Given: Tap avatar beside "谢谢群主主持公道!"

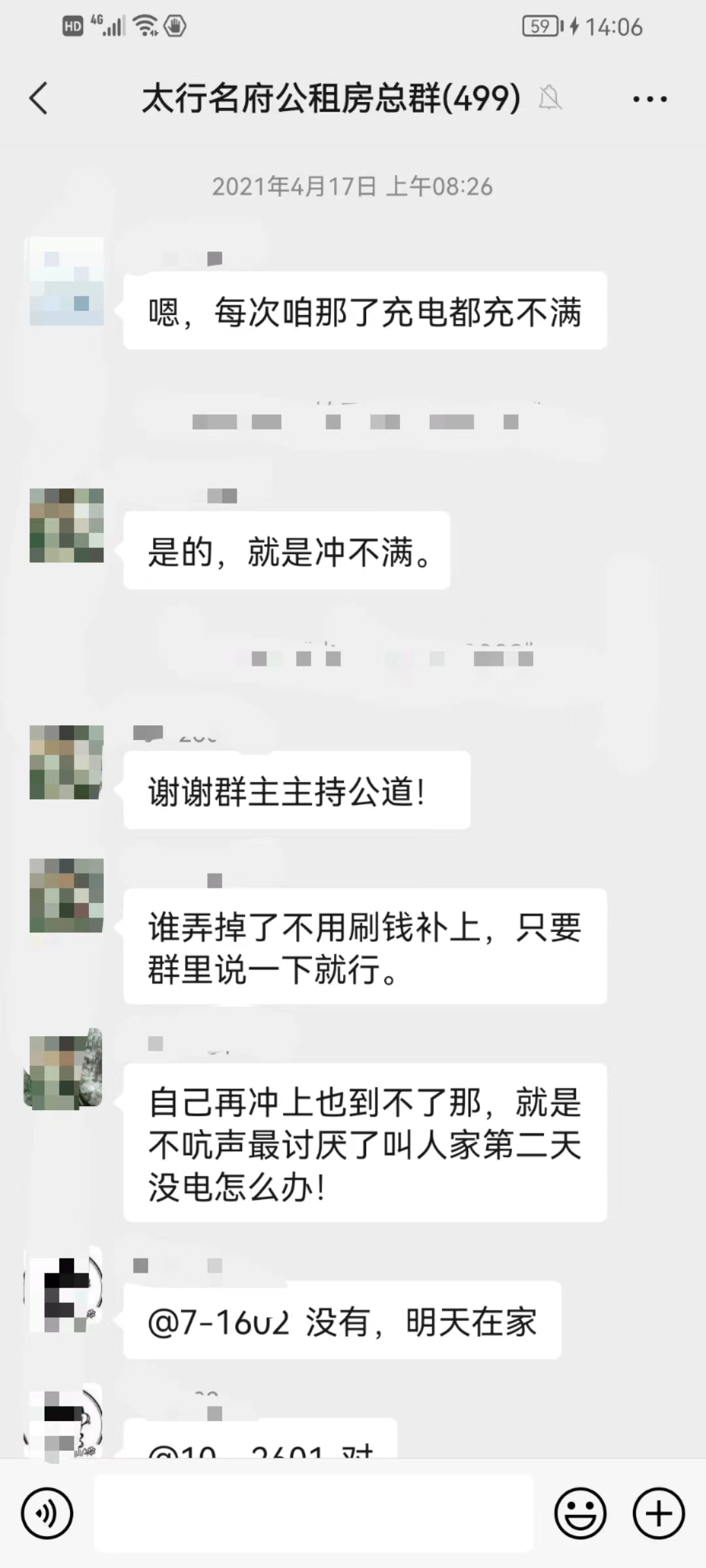Looking at the screenshot, I should click(67, 762).
